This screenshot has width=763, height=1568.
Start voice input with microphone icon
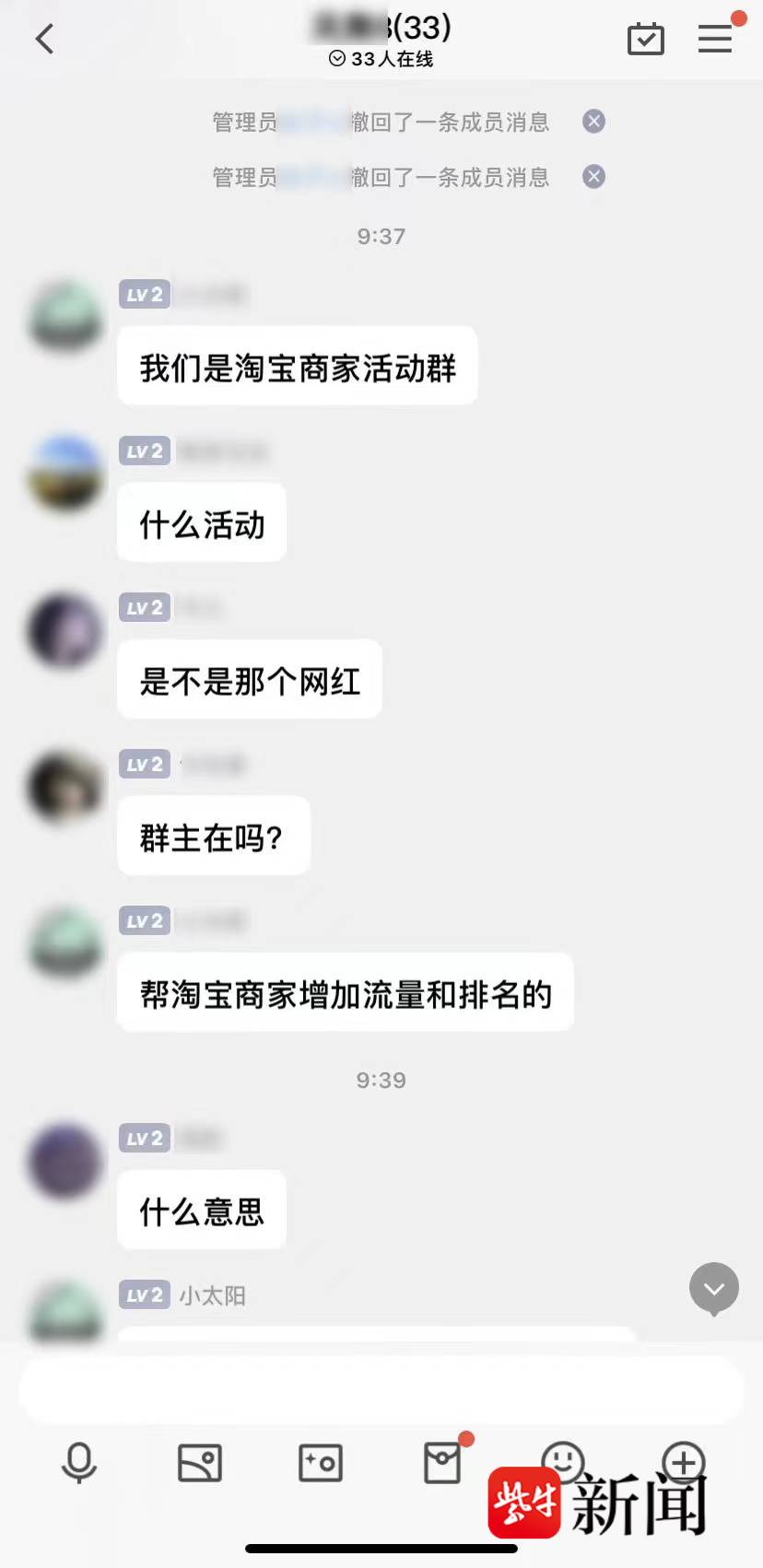79,1462
